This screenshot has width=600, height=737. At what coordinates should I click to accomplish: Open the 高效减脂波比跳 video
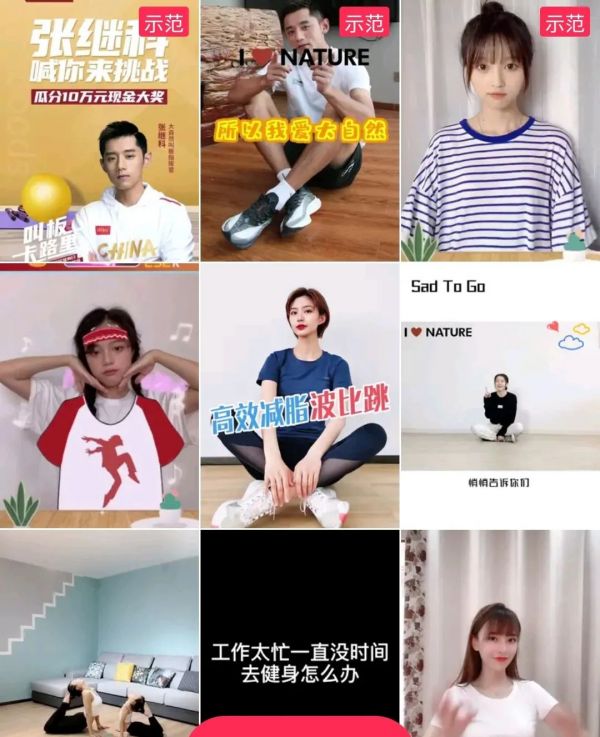(300, 395)
